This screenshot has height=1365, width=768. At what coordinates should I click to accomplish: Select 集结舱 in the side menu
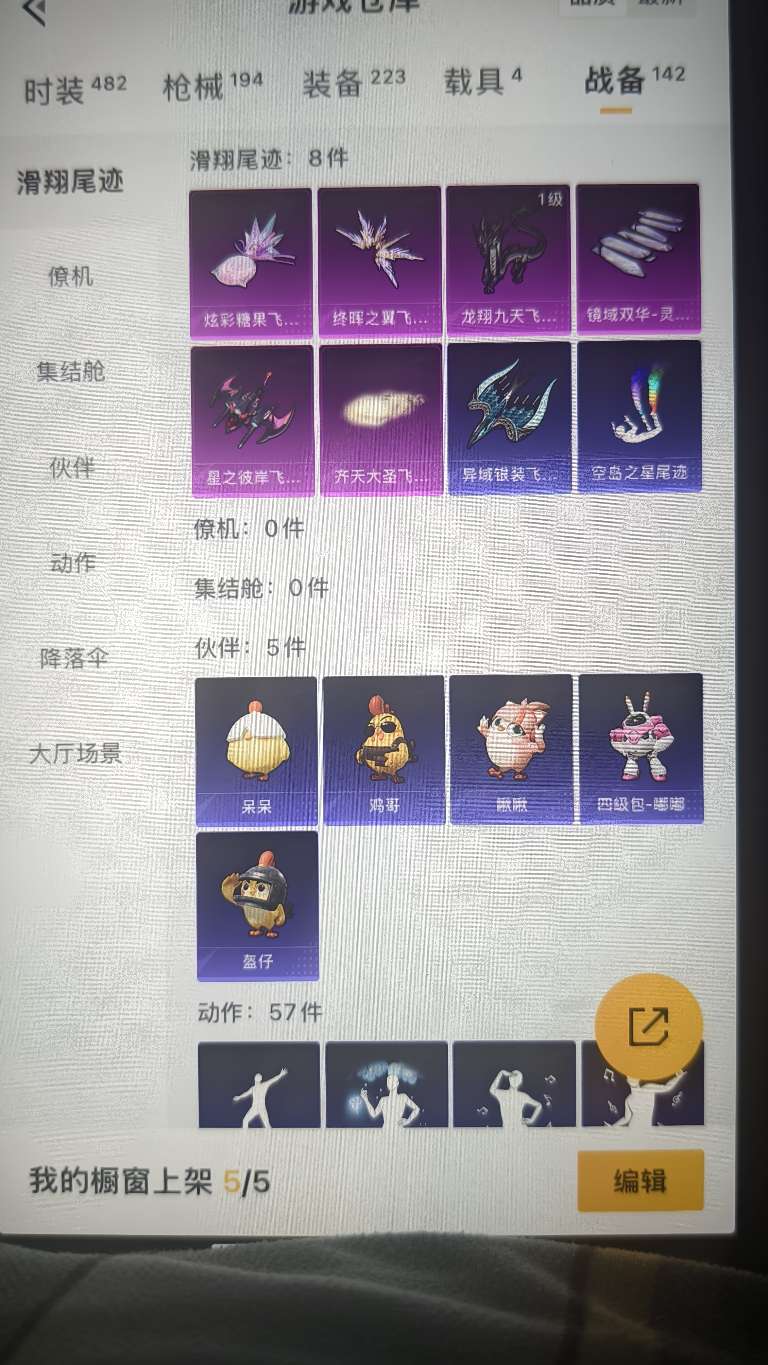[72, 372]
